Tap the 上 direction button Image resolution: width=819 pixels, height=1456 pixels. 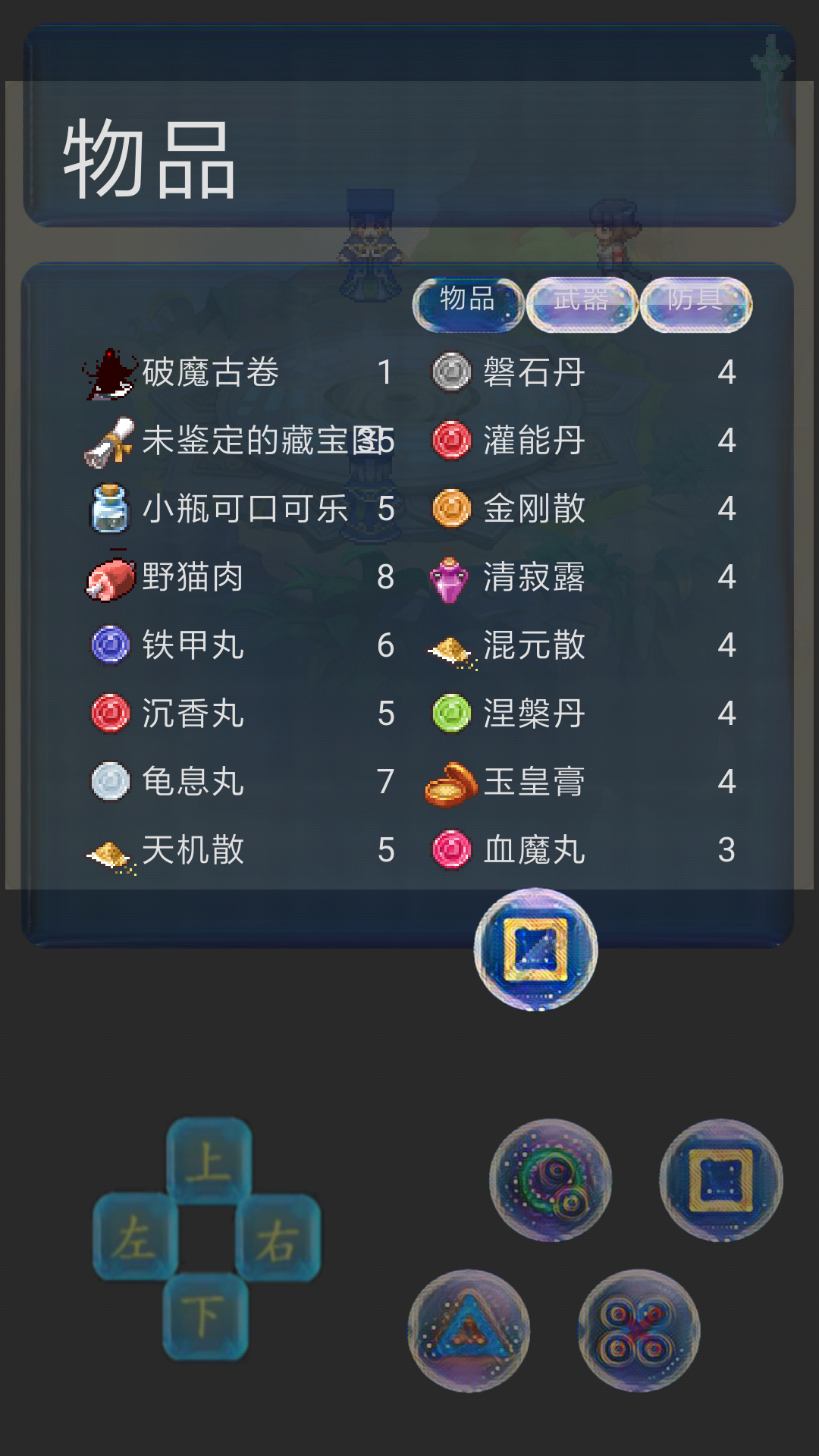click(x=209, y=1160)
